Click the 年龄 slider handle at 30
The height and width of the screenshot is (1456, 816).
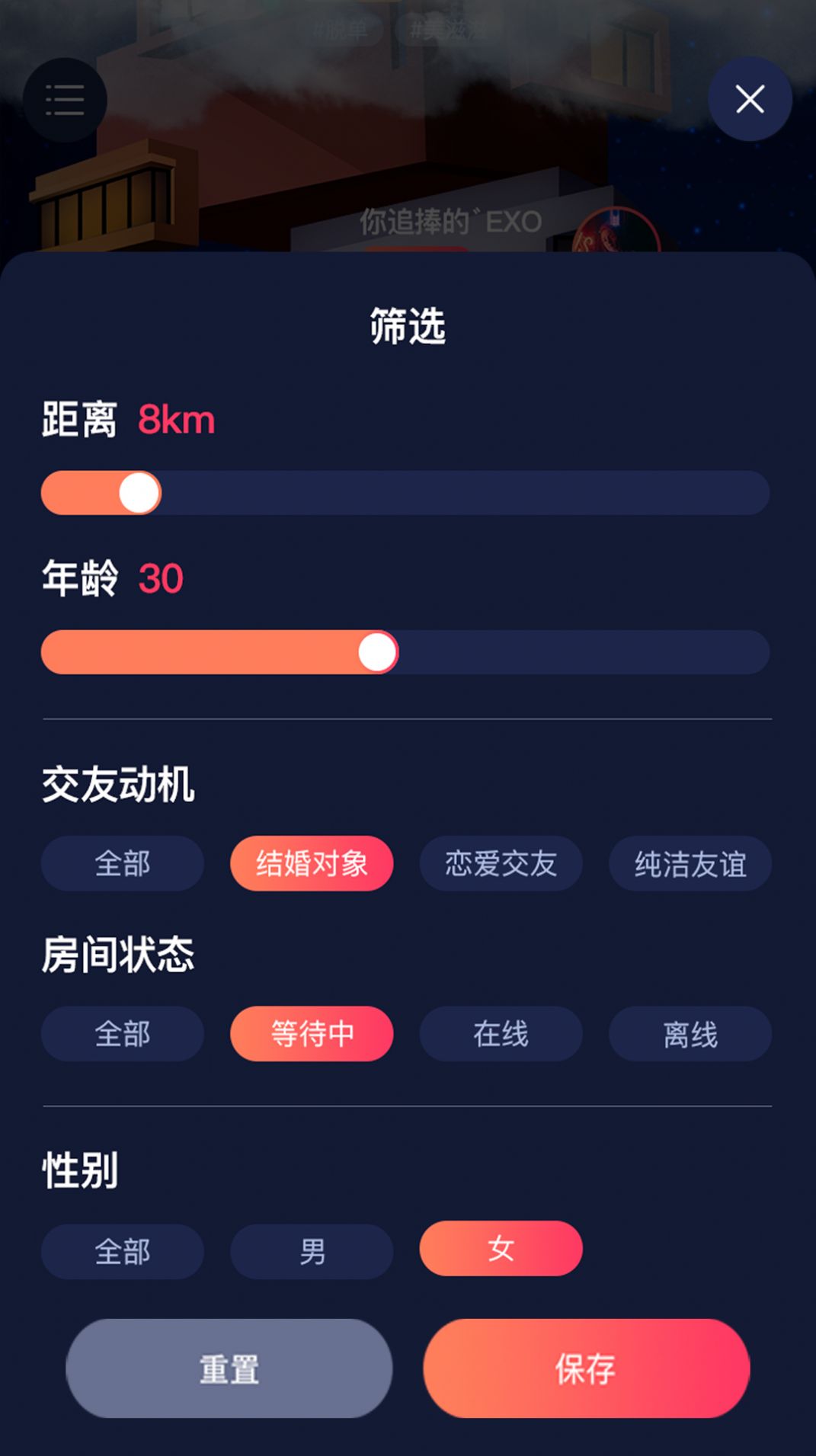[x=379, y=653]
